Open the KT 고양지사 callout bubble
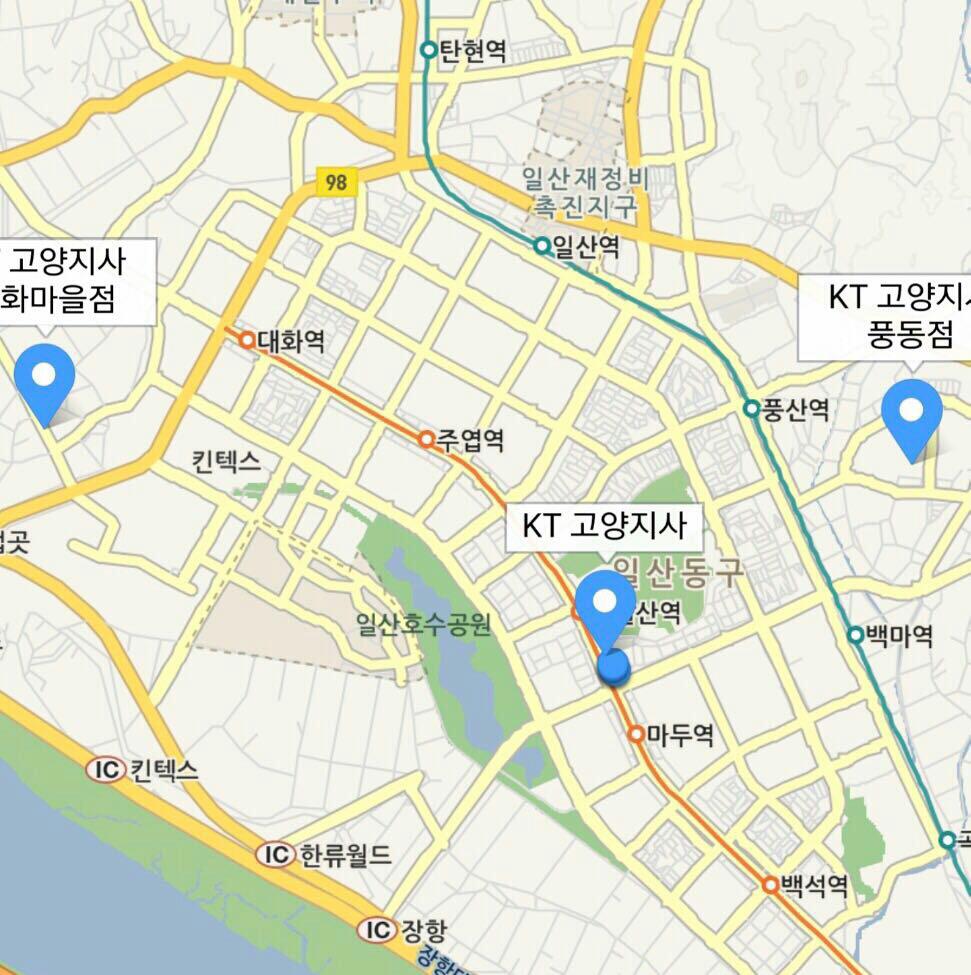Screen dimensions: 971x975 tap(603, 526)
